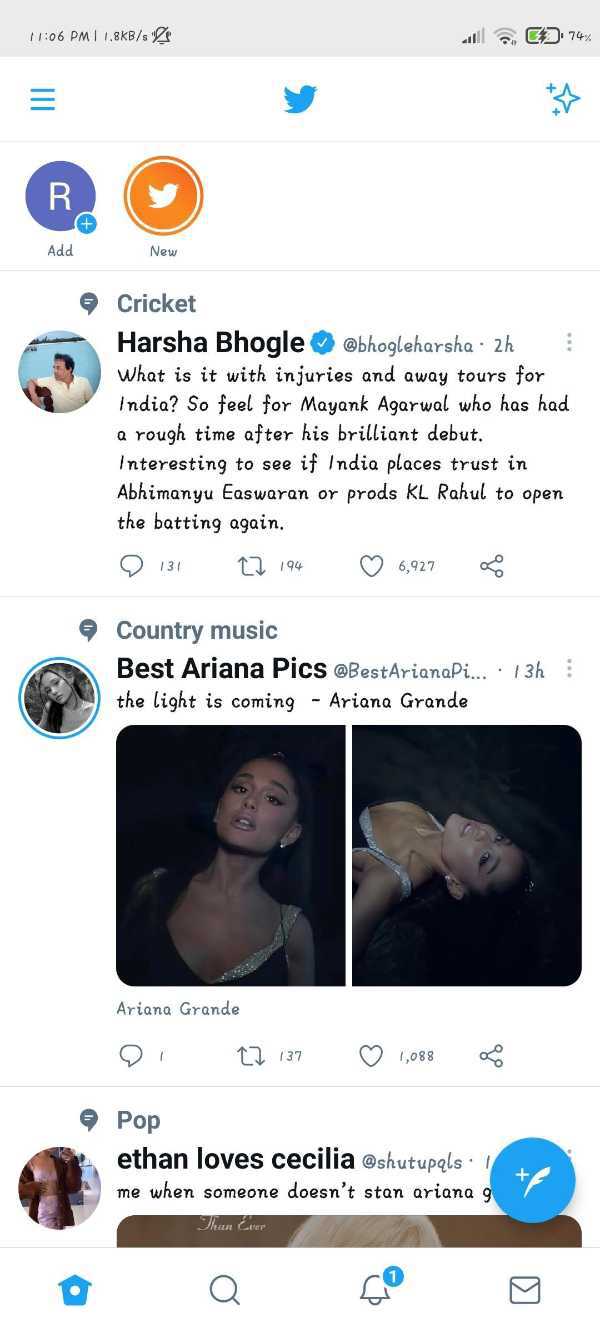Viewport: 600px width, 1333px height.
Task: Retweet the Best Ariana Pics tweet
Action: coord(250,1056)
